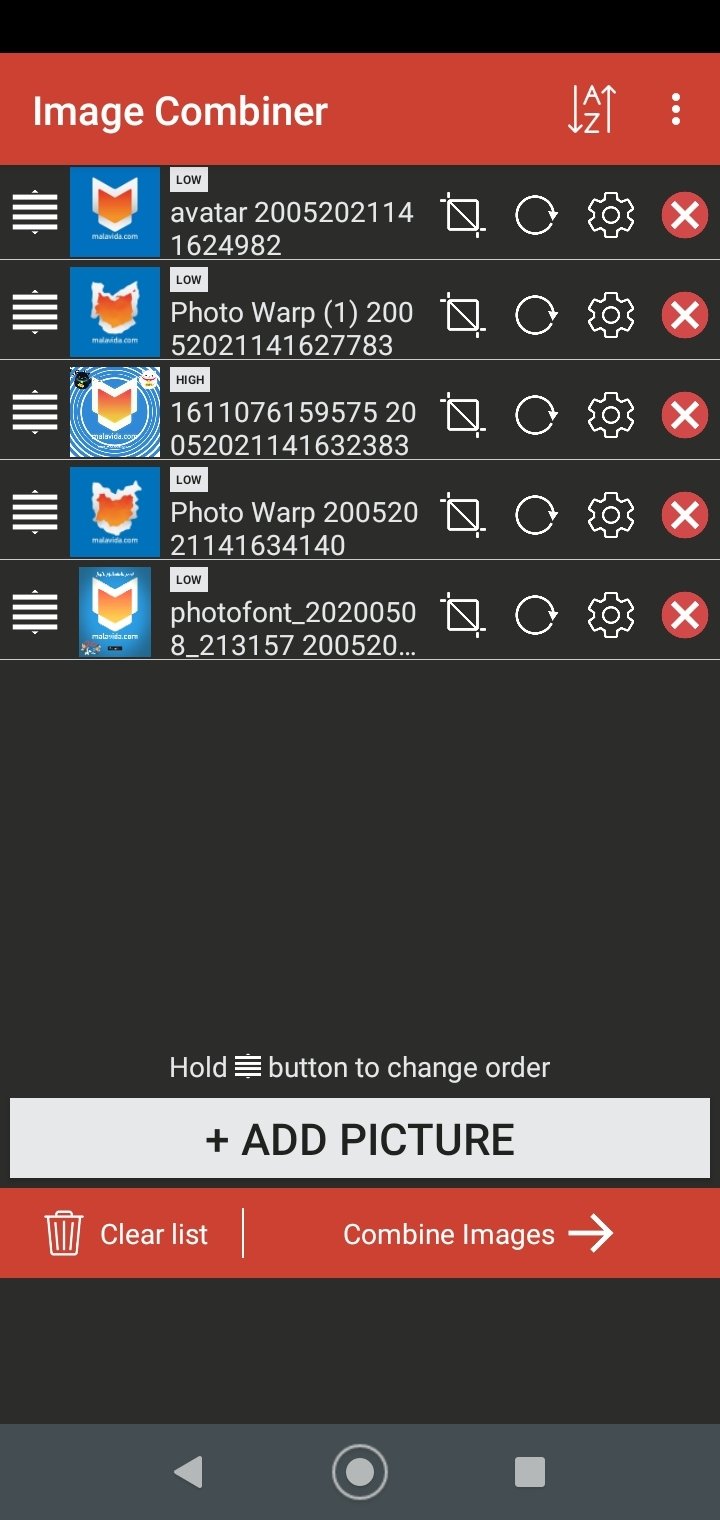This screenshot has height=1520, width=720.
Task: Open settings for the avatar image
Action: (x=611, y=215)
